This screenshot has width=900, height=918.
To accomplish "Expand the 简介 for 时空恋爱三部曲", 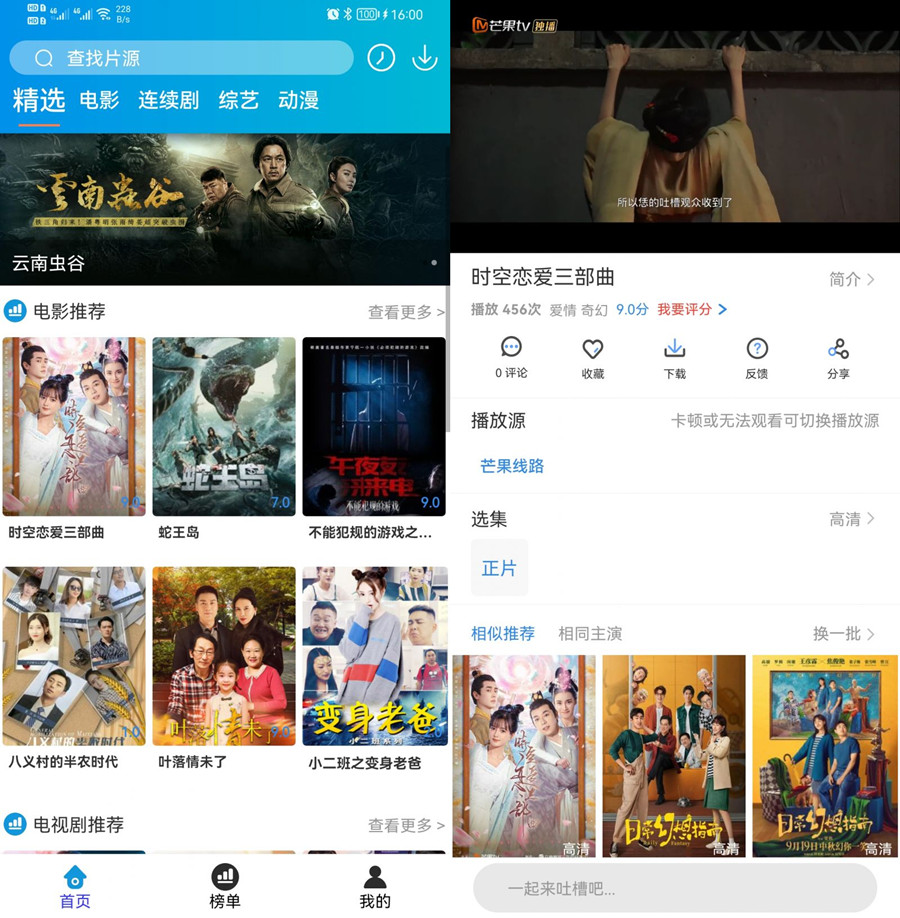I will (x=852, y=279).
